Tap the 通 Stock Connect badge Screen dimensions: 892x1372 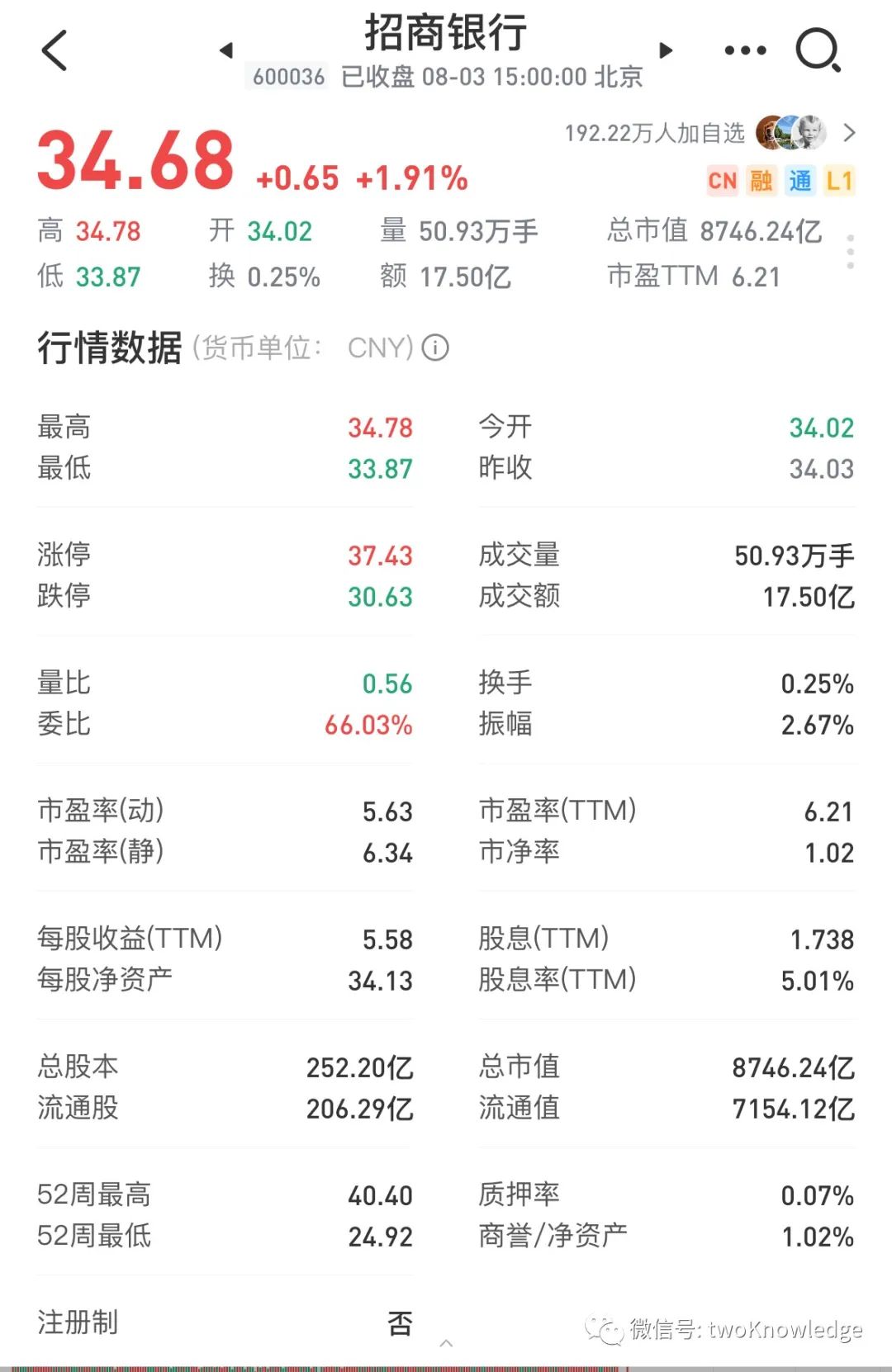coord(799,180)
